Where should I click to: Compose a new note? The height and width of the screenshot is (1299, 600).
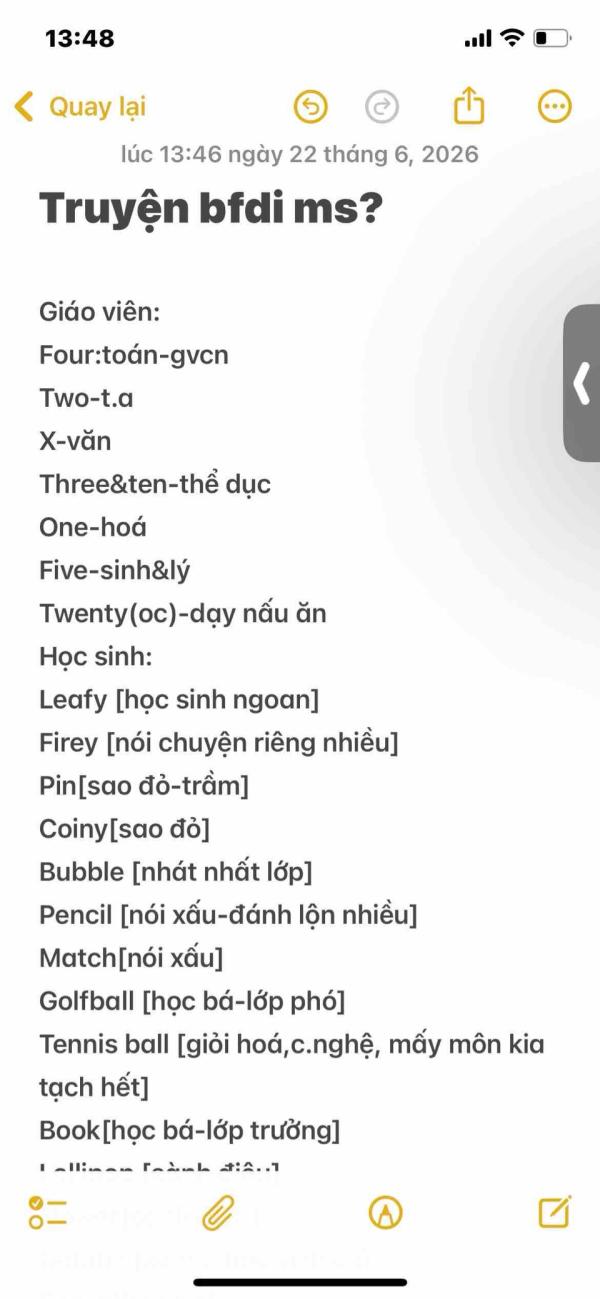(x=555, y=1211)
